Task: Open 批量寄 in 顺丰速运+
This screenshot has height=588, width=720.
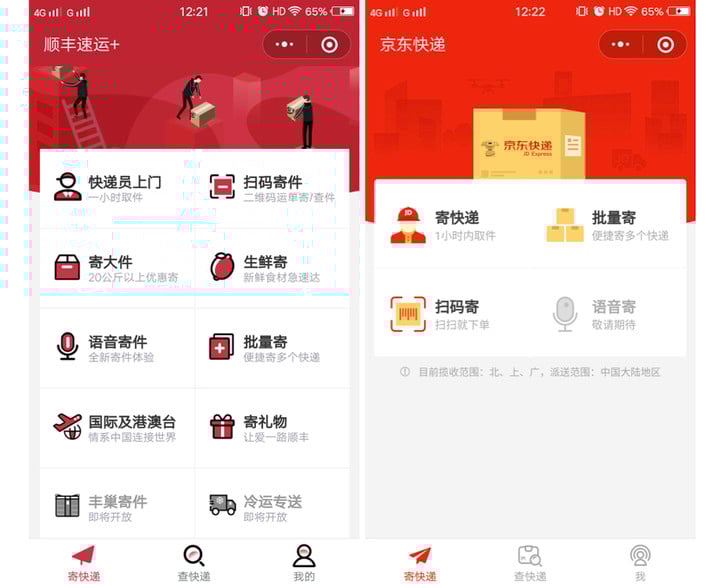Action: click(270, 347)
